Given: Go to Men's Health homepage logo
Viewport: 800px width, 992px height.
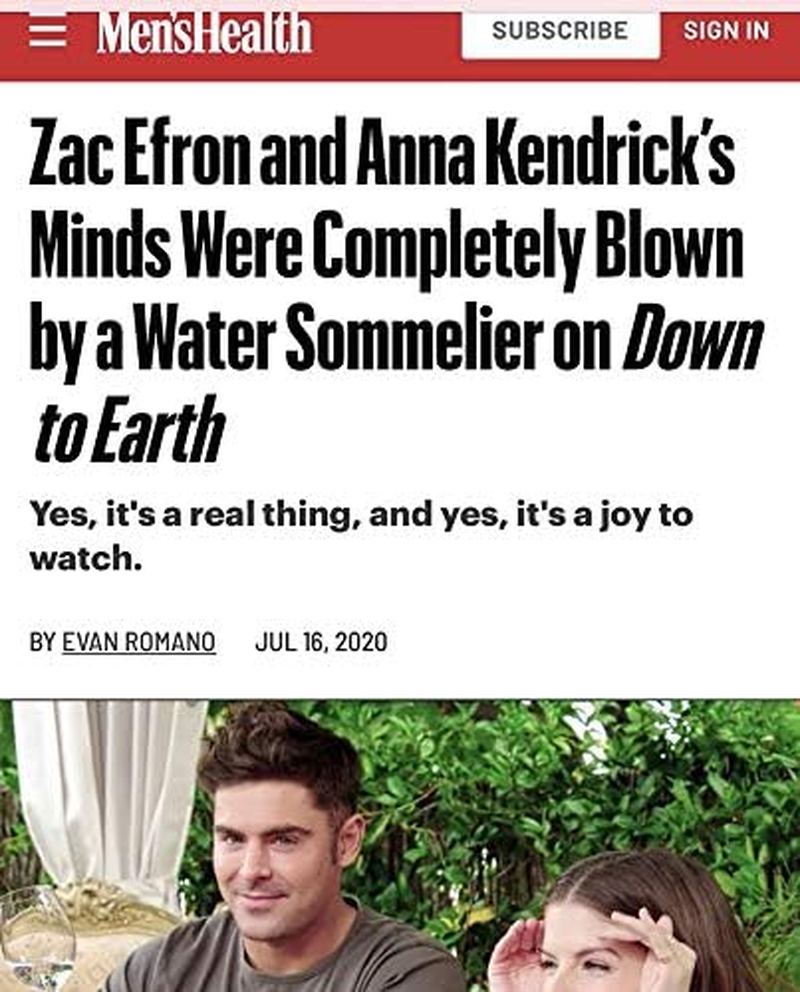Looking at the screenshot, I should pos(204,34).
